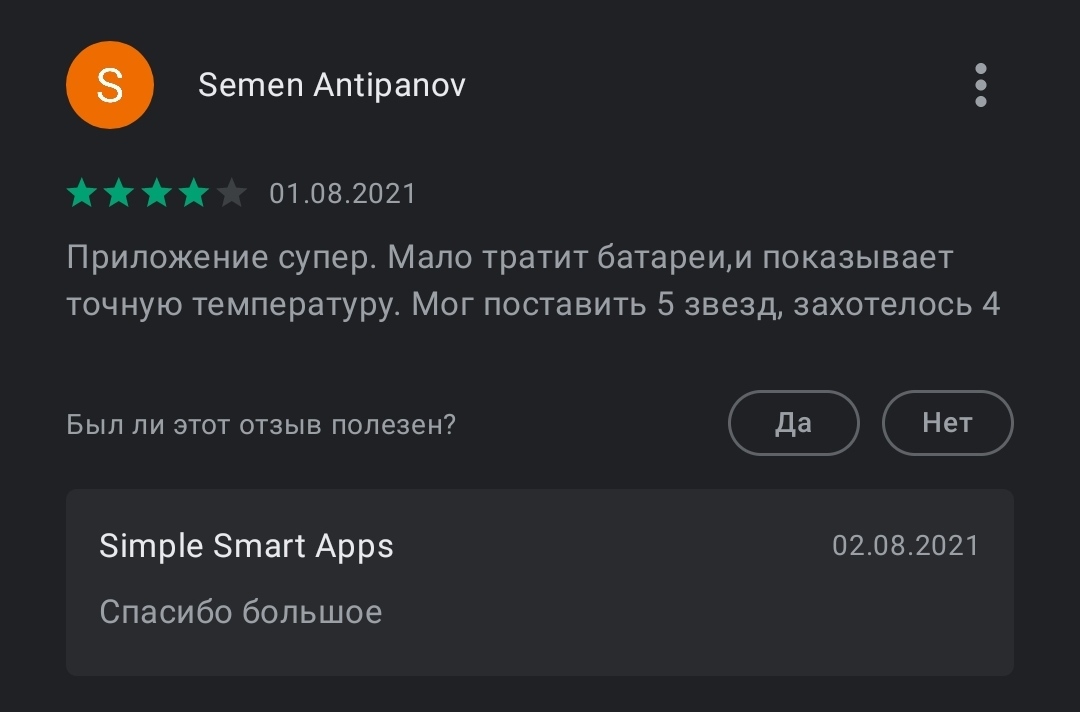Tap Semen Antipanov's profile avatar
Viewport: 1080px width, 712px height.
pyautogui.click(x=110, y=85)
